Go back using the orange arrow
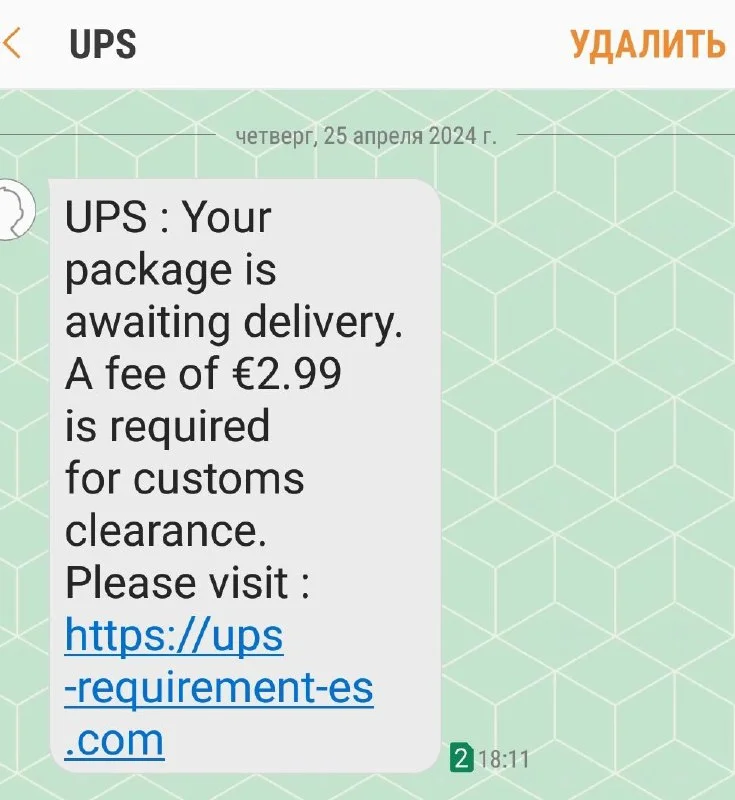The image size is (735, 800). coord(12,44)
